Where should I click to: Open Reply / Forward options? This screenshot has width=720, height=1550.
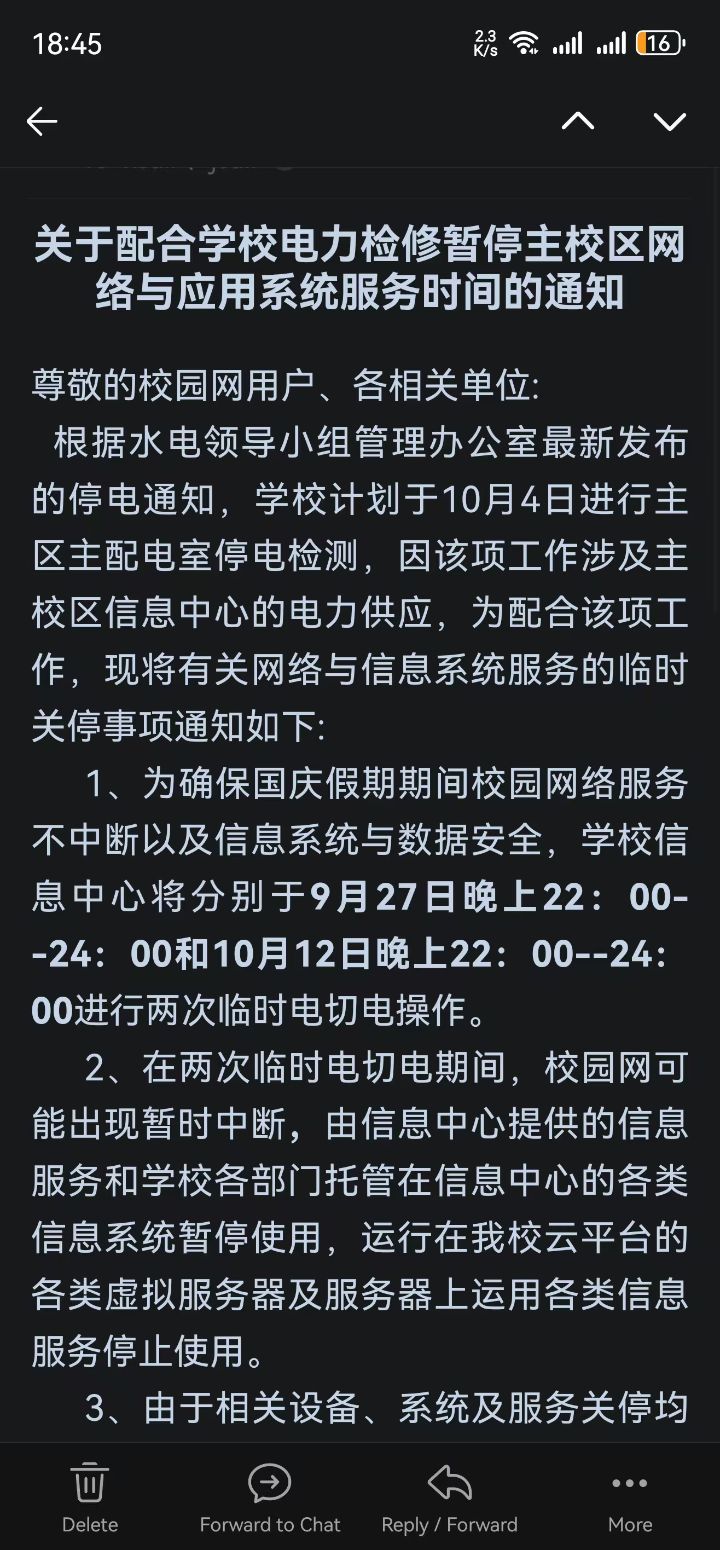click(x=450, y=1497)
